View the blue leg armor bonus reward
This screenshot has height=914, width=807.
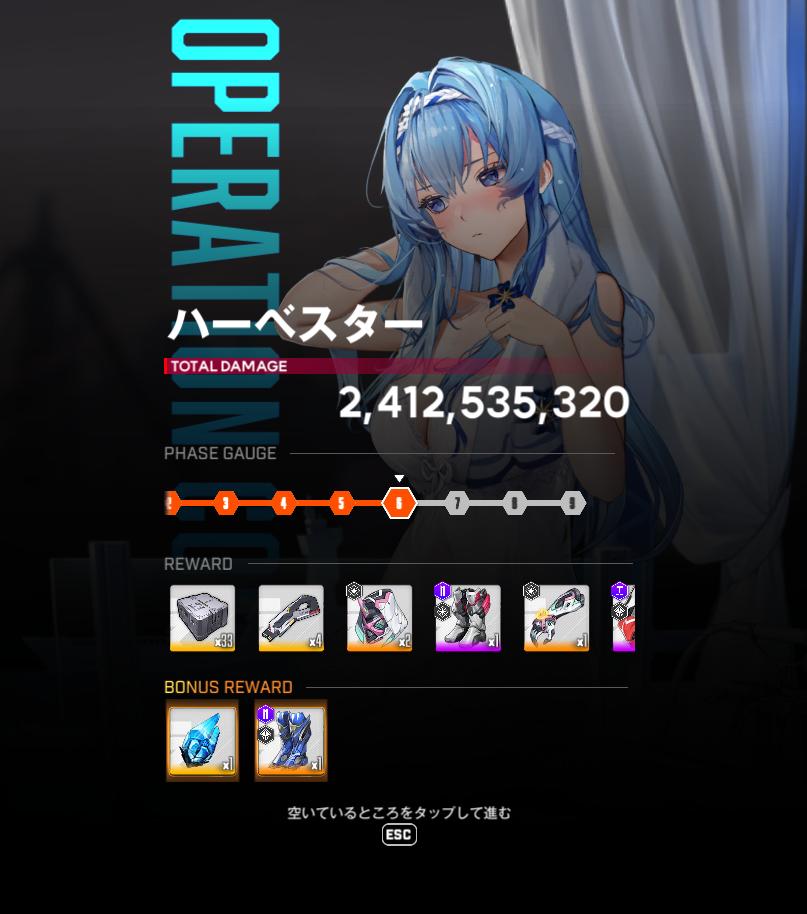[290, 741]
